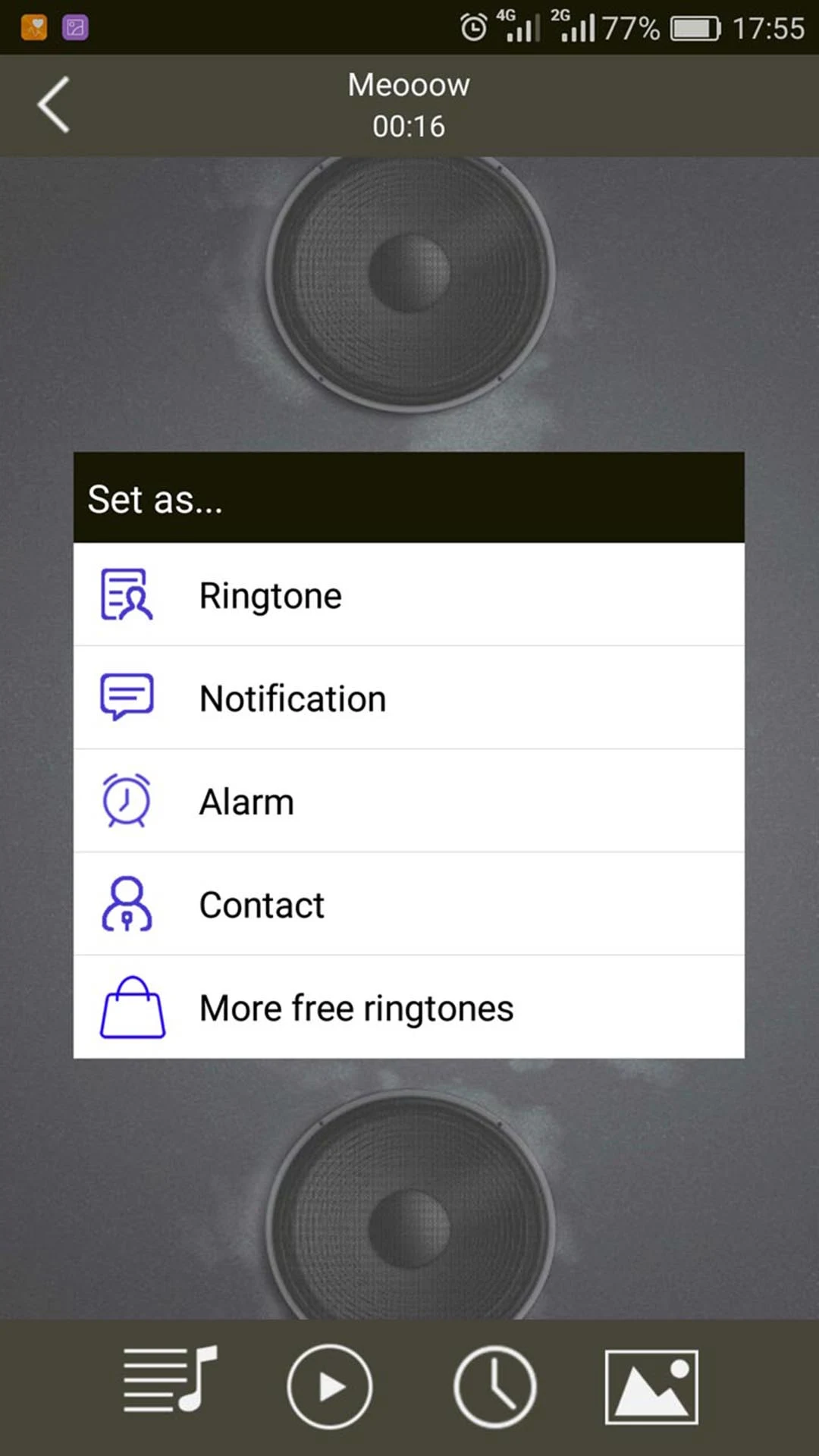
Task: Open More free ringtones
Action: coord(409,1007)
